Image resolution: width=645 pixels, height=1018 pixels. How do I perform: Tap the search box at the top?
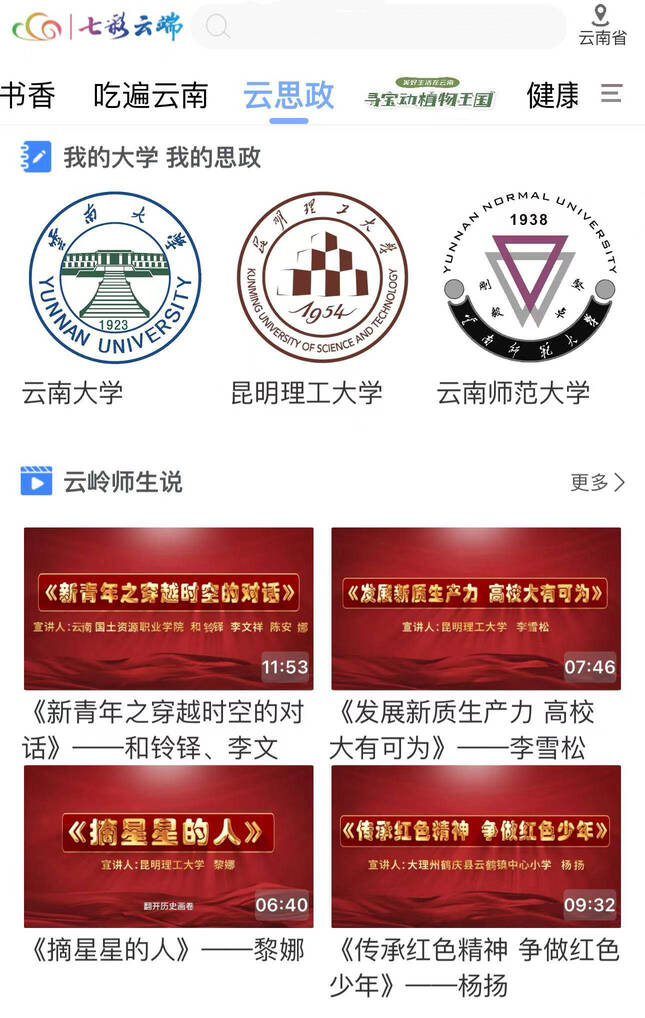[378, 27]
